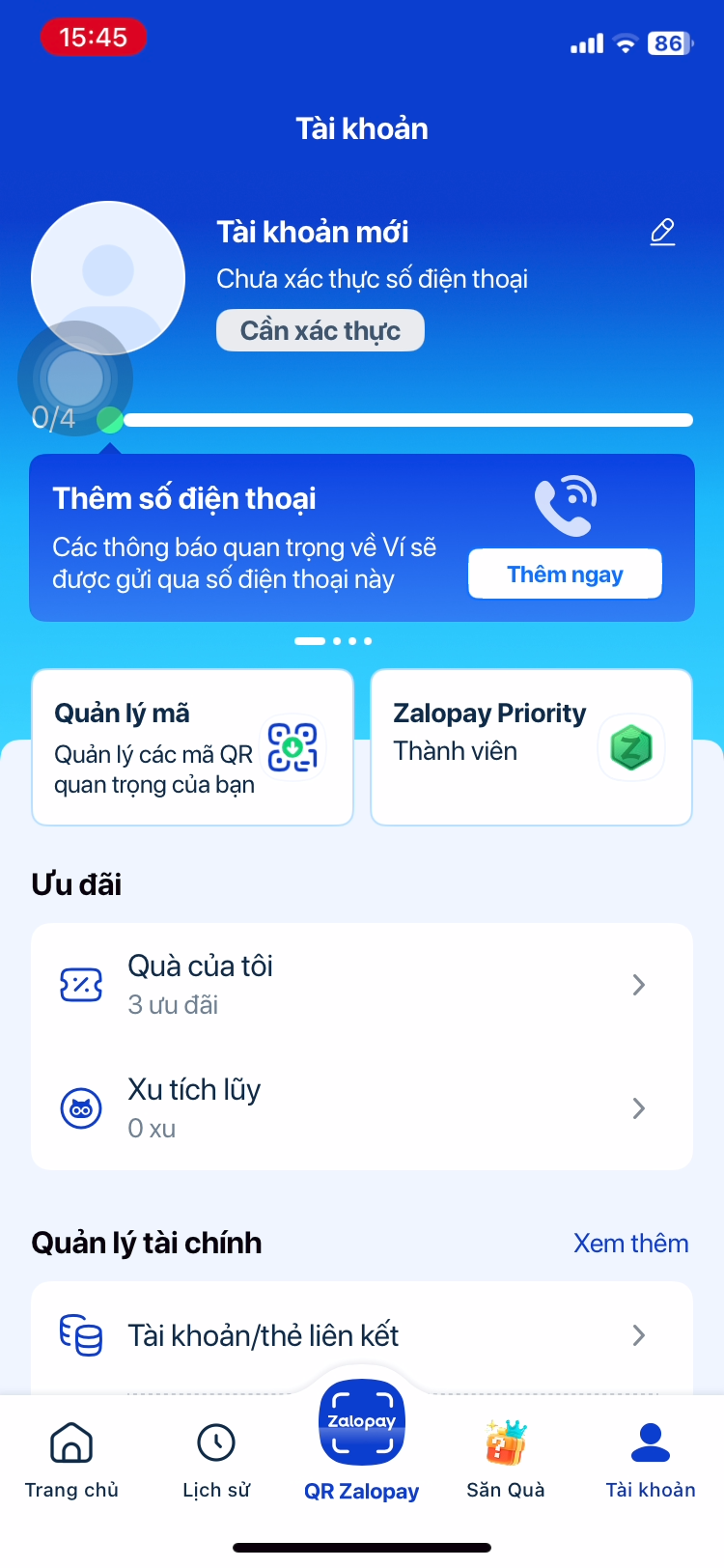Open Xu tích lũy row
This screenshot has width=724, height=1568.
point(362,1108)
